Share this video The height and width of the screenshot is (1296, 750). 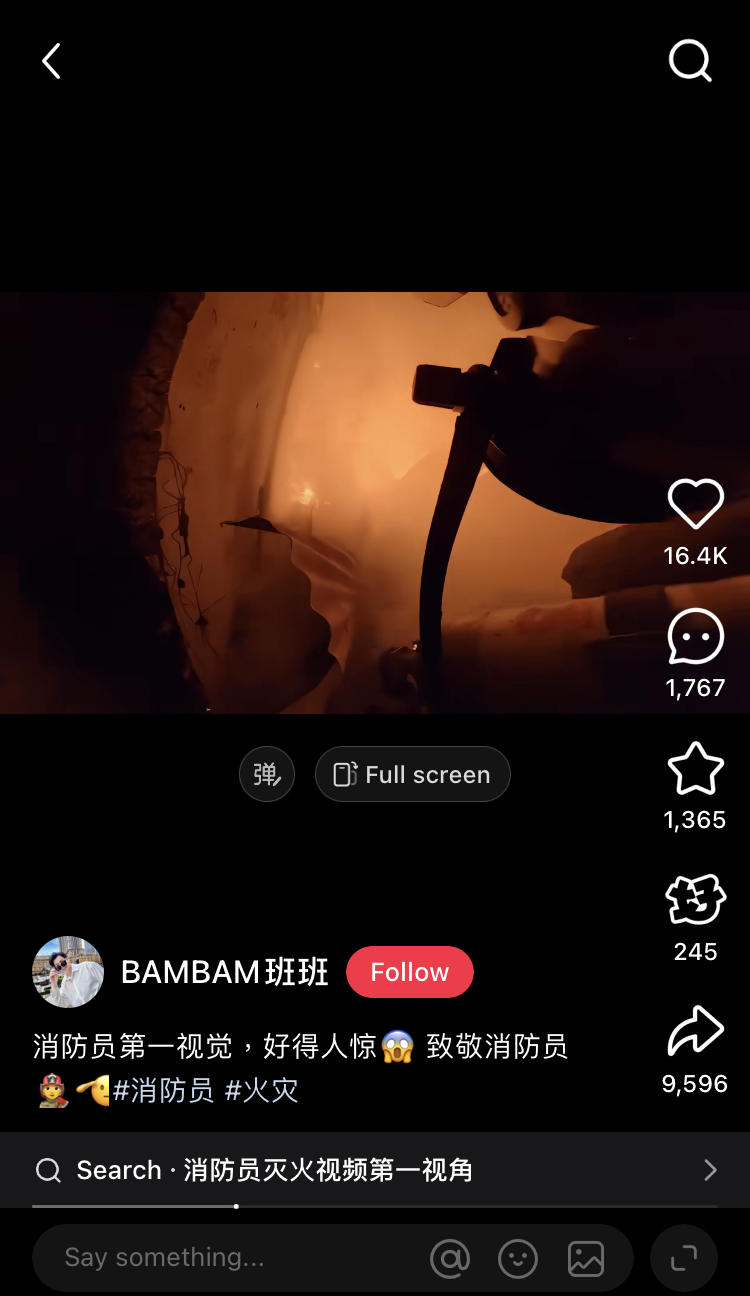coord(695,1033)
